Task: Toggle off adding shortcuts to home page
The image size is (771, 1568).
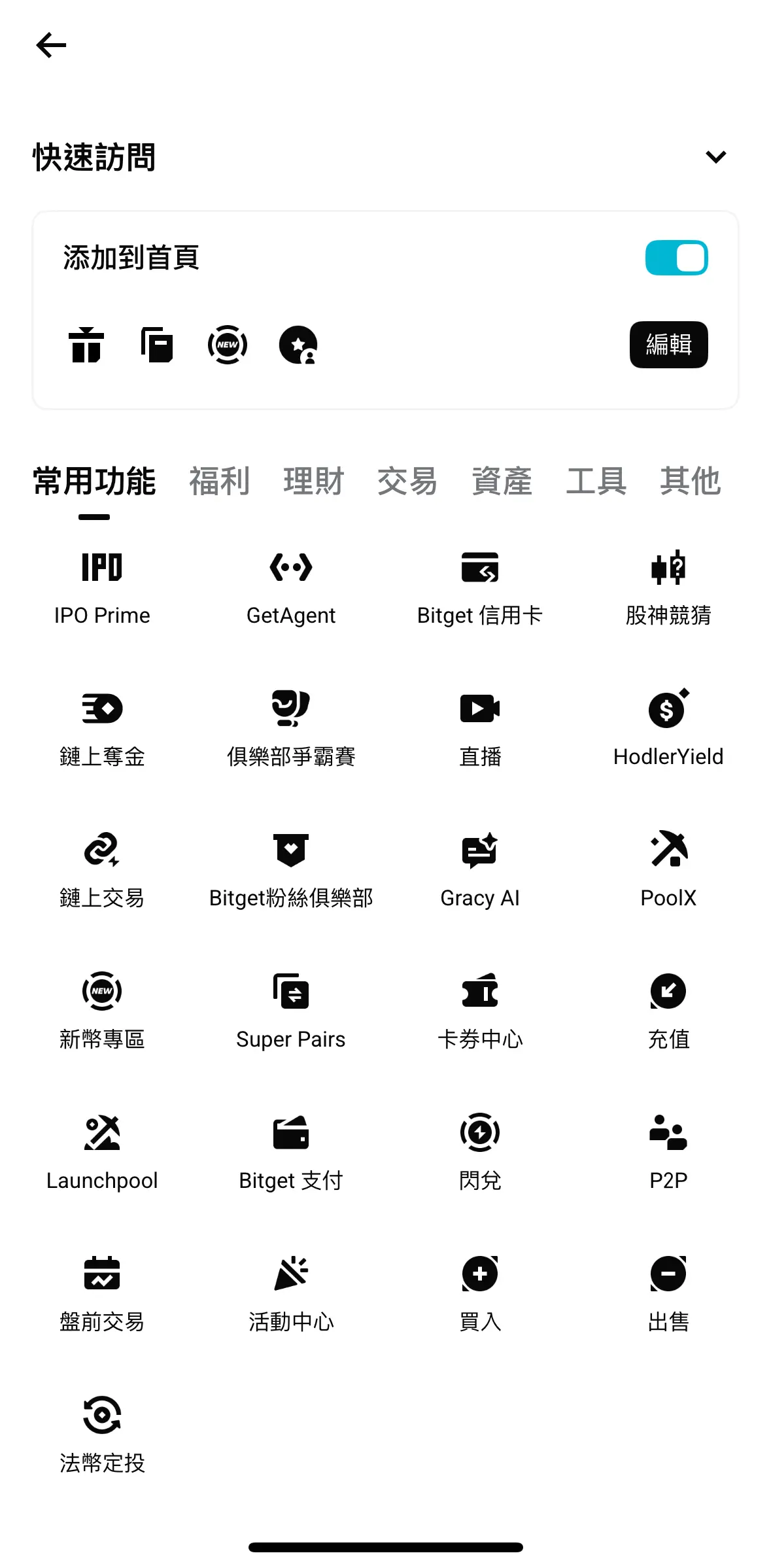Action: tap(677, 258)
